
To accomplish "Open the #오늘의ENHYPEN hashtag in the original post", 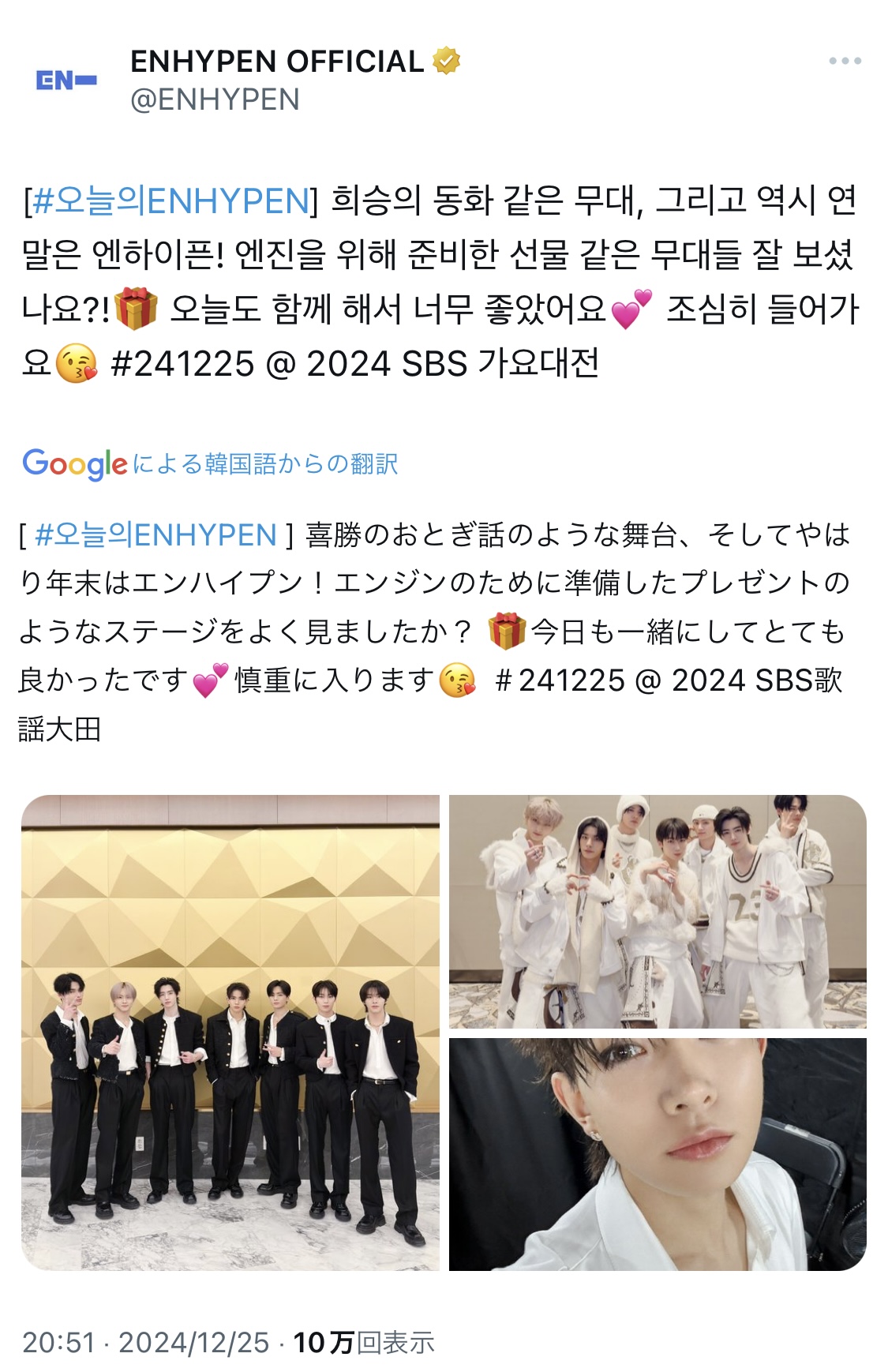I will coord(170,201).
